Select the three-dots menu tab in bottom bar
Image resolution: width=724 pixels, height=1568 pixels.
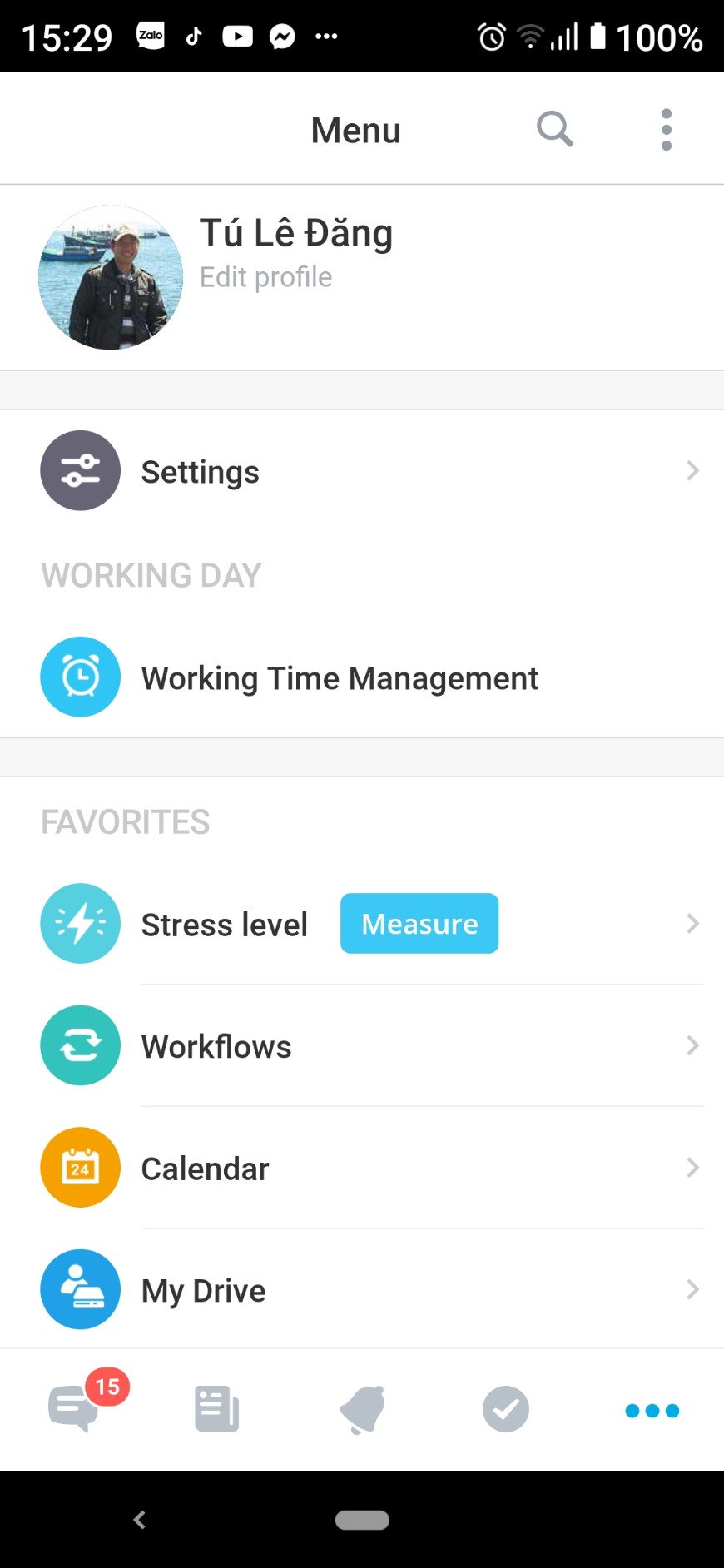(652, 1410)
